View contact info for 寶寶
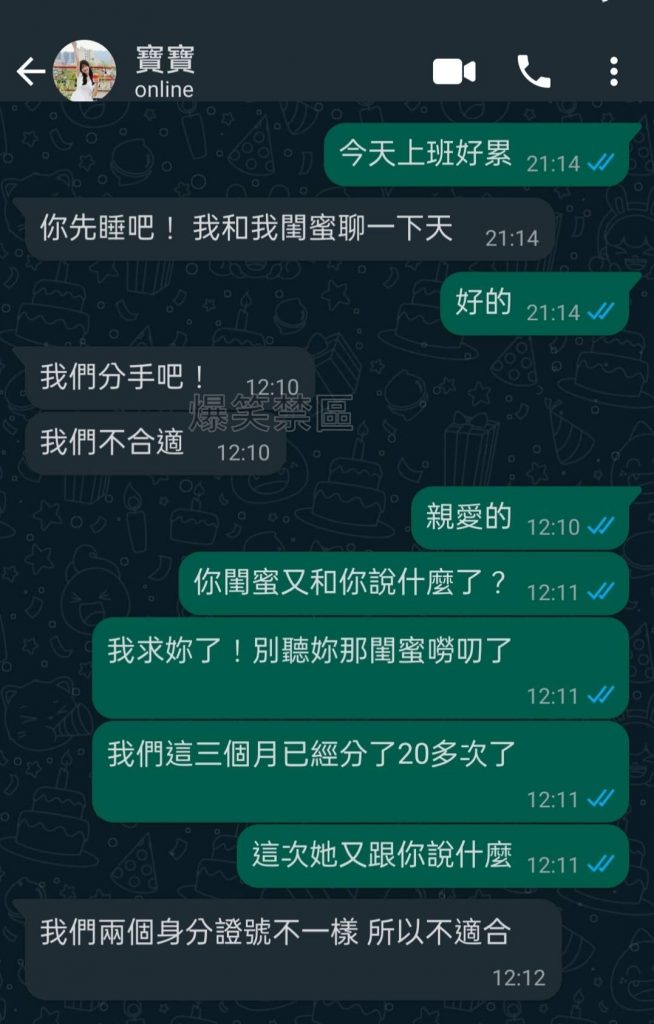This screenshot has width=654, height=1024. (x=166, y=71)
